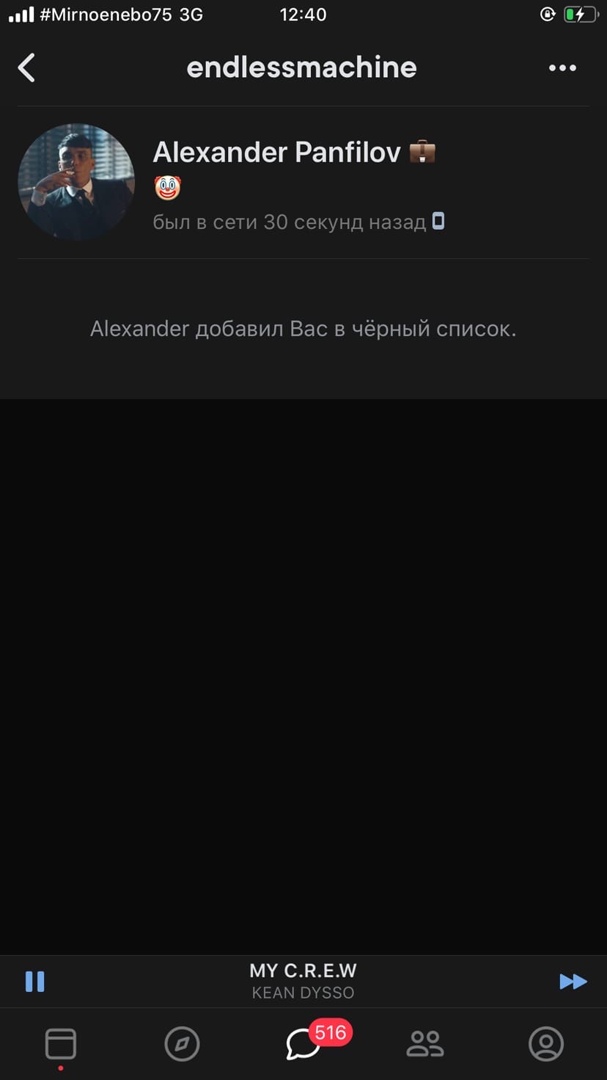Screen dimensions: 607x1080
Task: Open my profile tab
Action: [x=546, y=1044]
